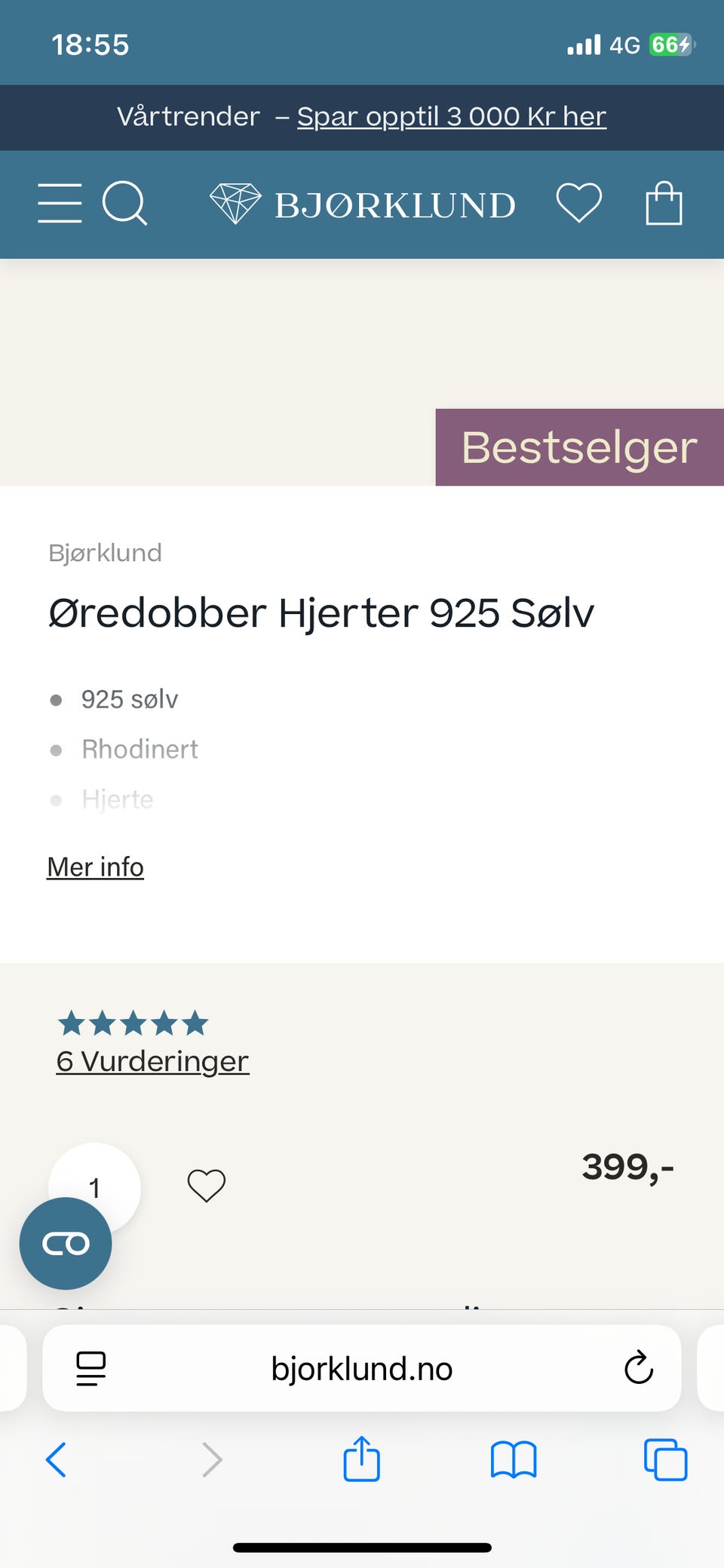
Task: Tap the back navigation chevron
Action: (x=56, y=1459)
